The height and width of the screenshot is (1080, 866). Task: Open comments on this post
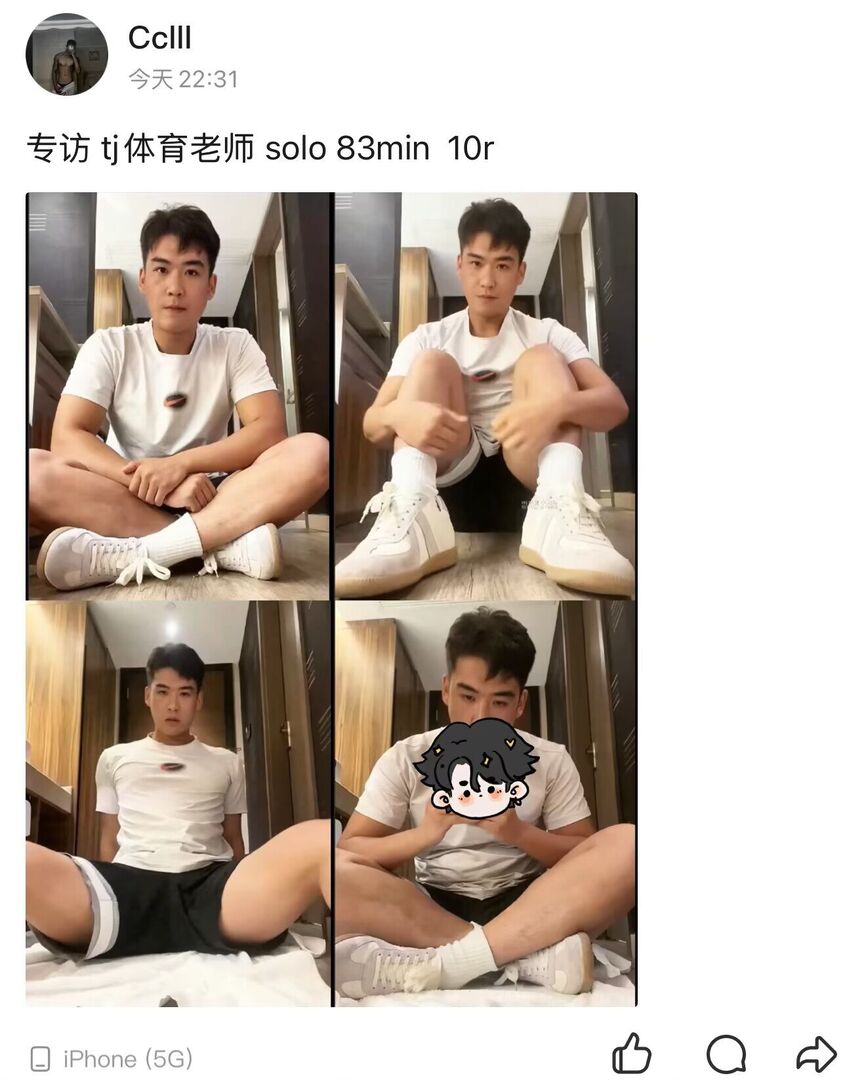726,1054
